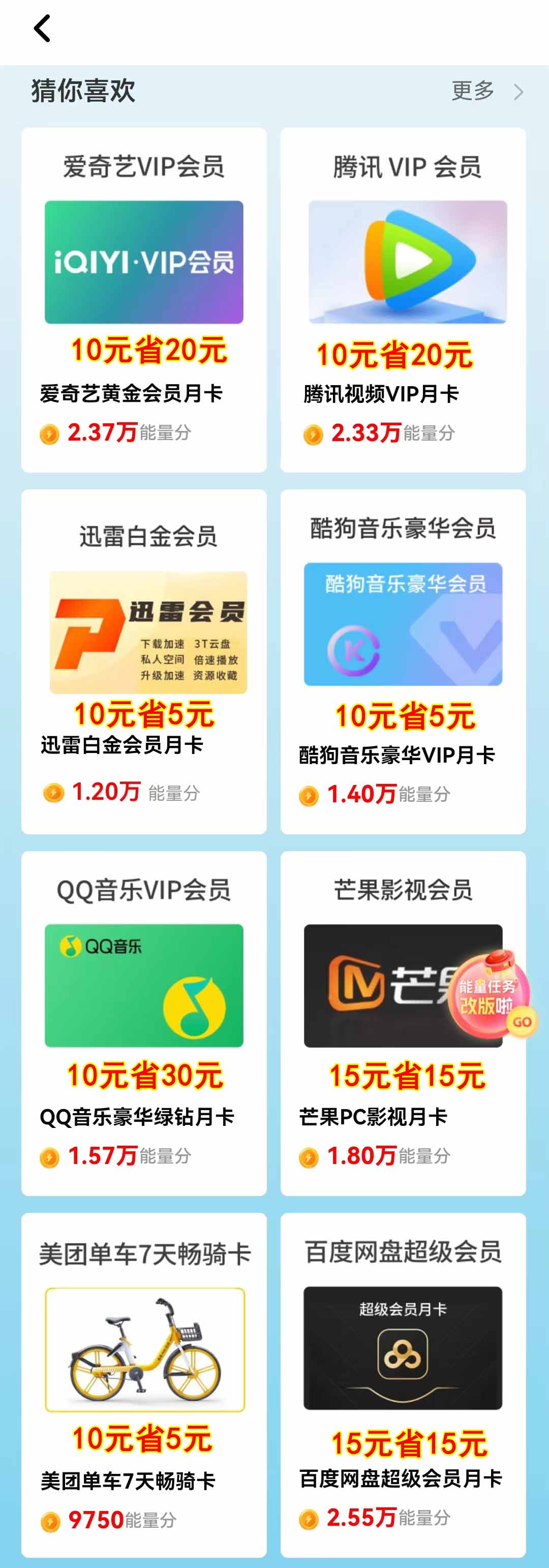View the 百度网盘超级会员 card

(x=403, y=1384)
